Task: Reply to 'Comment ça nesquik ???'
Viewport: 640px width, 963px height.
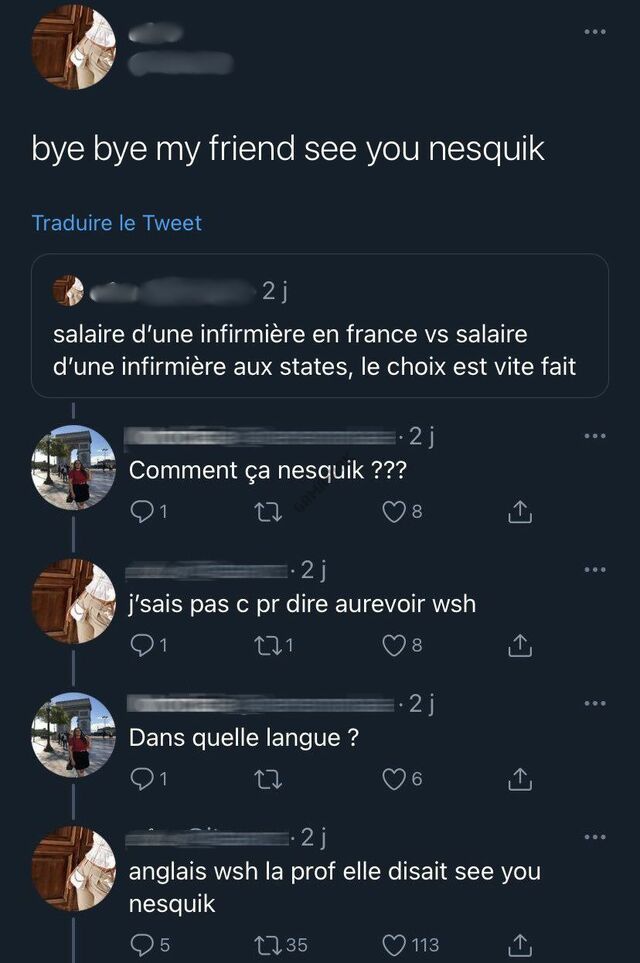Action: click(x=141, y=512)
